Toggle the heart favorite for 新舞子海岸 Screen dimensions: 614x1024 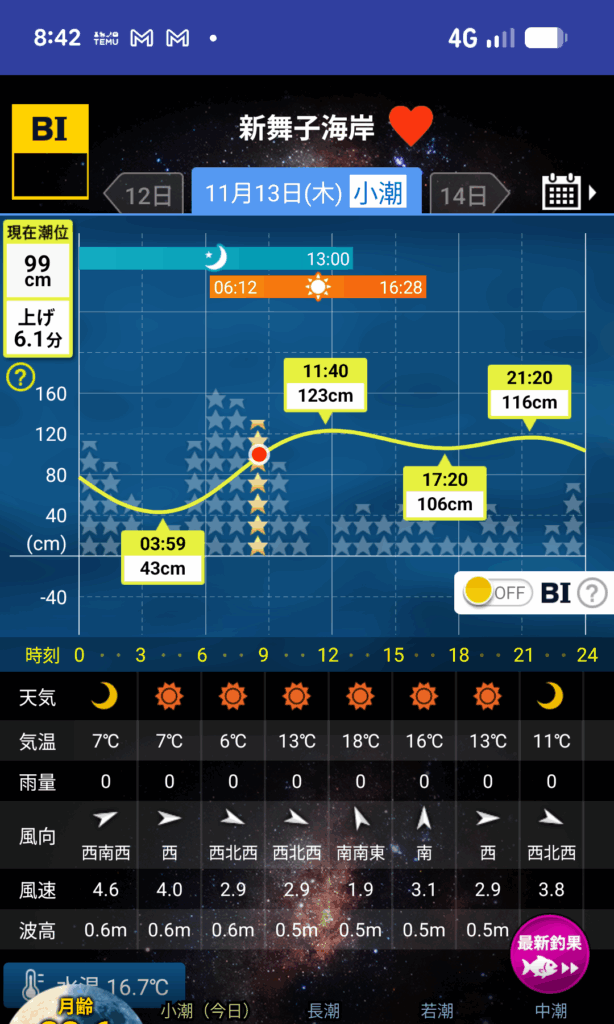tap(410, 127)
